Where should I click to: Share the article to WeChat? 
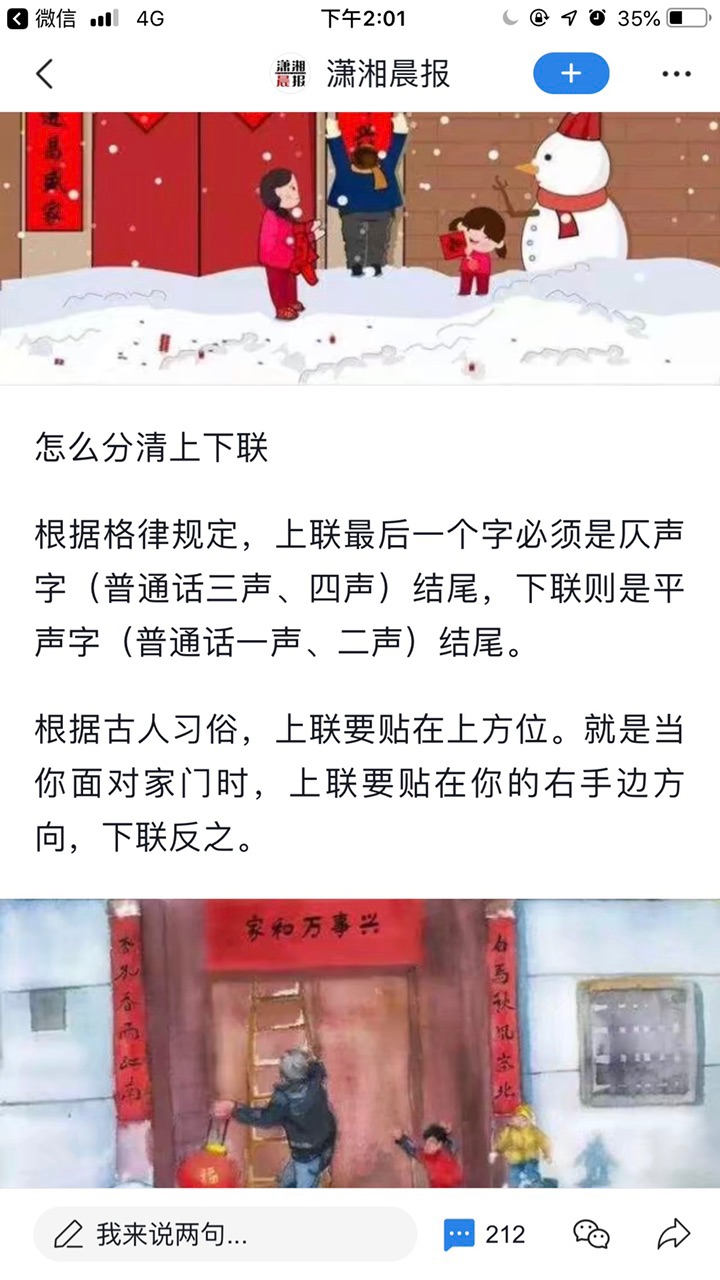[591, 1234]
